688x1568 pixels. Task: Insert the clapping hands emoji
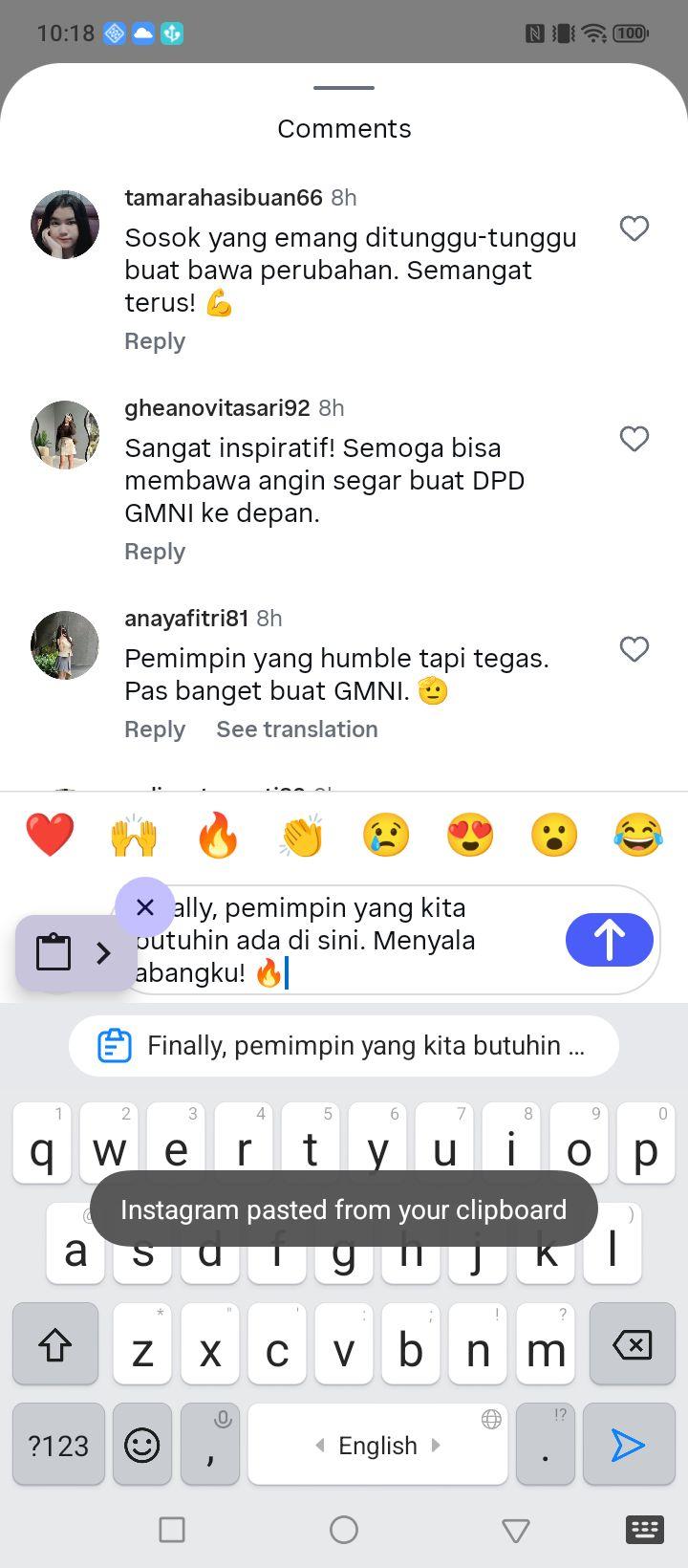click(x=302, y=835)
